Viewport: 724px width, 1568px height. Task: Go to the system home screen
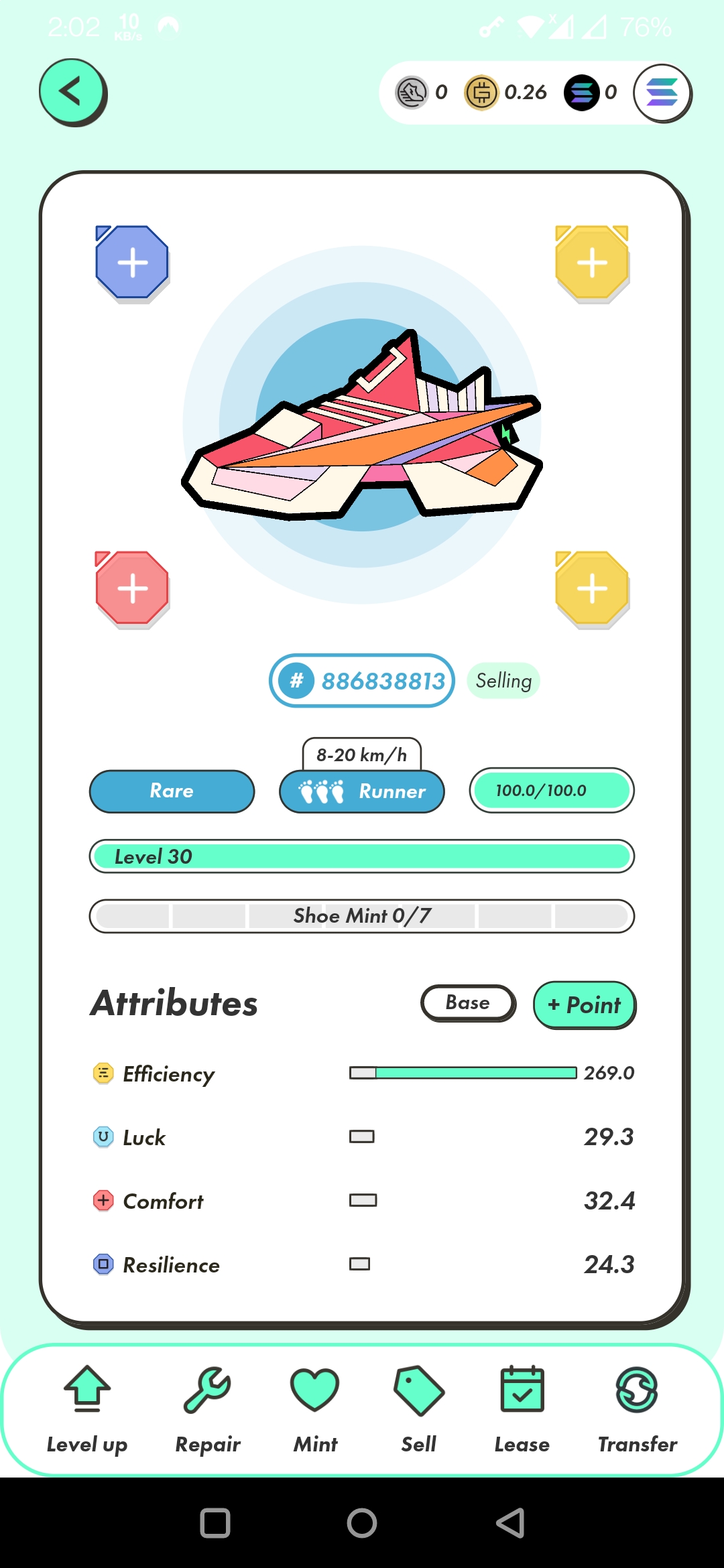pyautogui.click(x=362, y=1523)
